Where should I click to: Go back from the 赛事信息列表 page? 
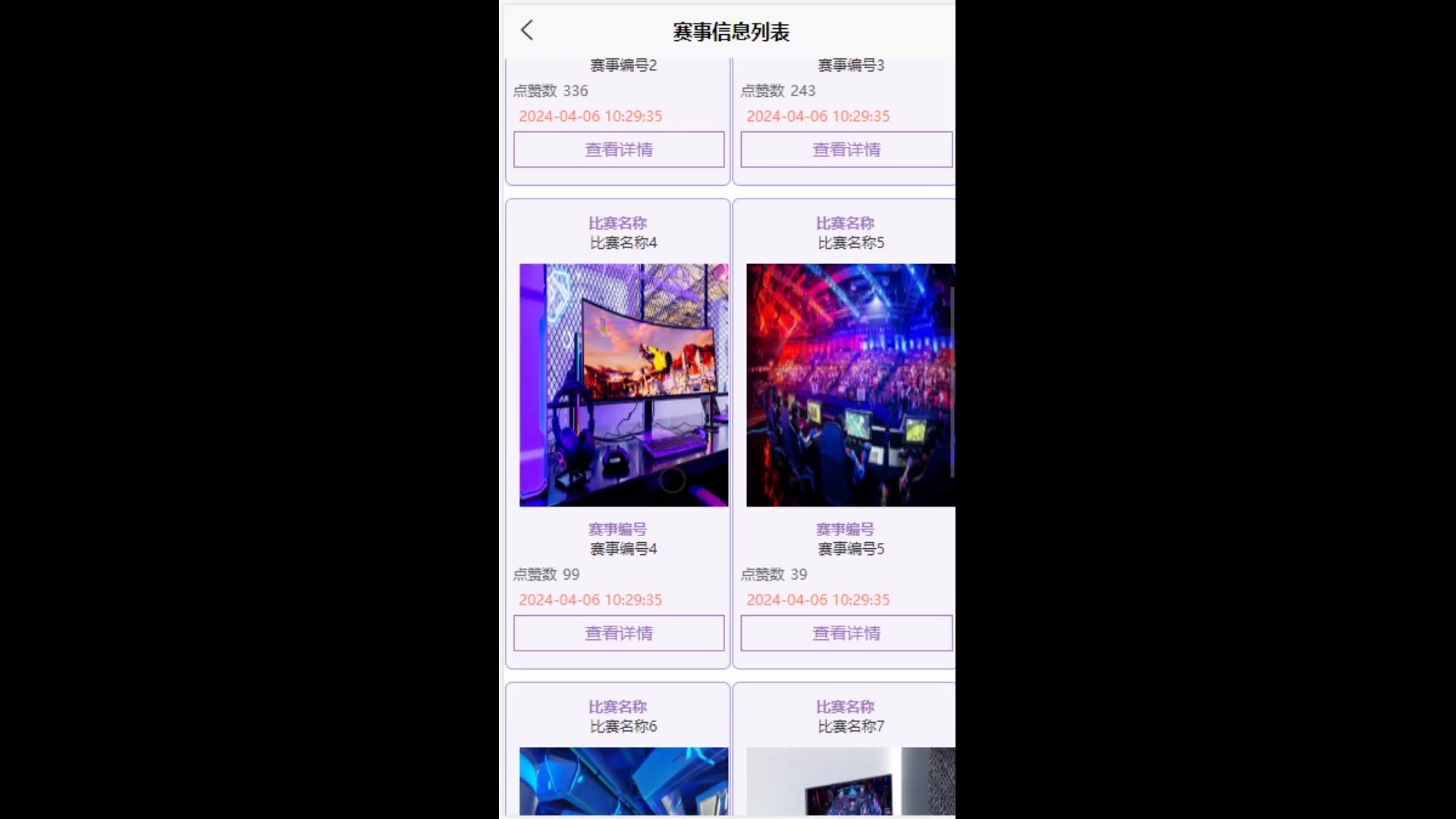527,30
